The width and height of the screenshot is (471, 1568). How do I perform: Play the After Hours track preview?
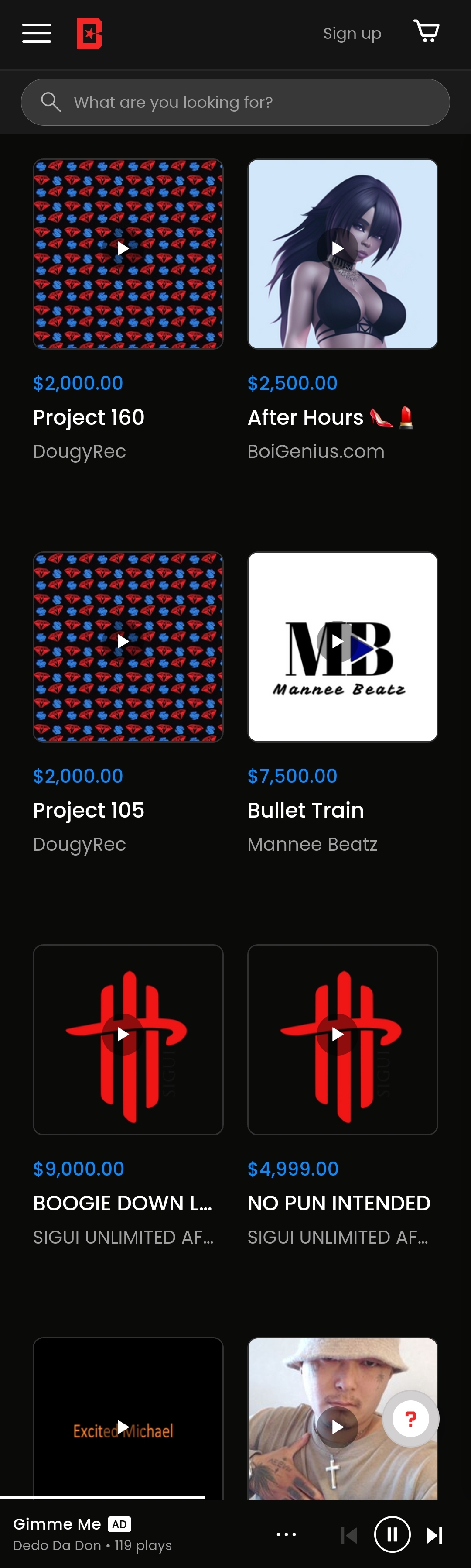click(337, 248)
